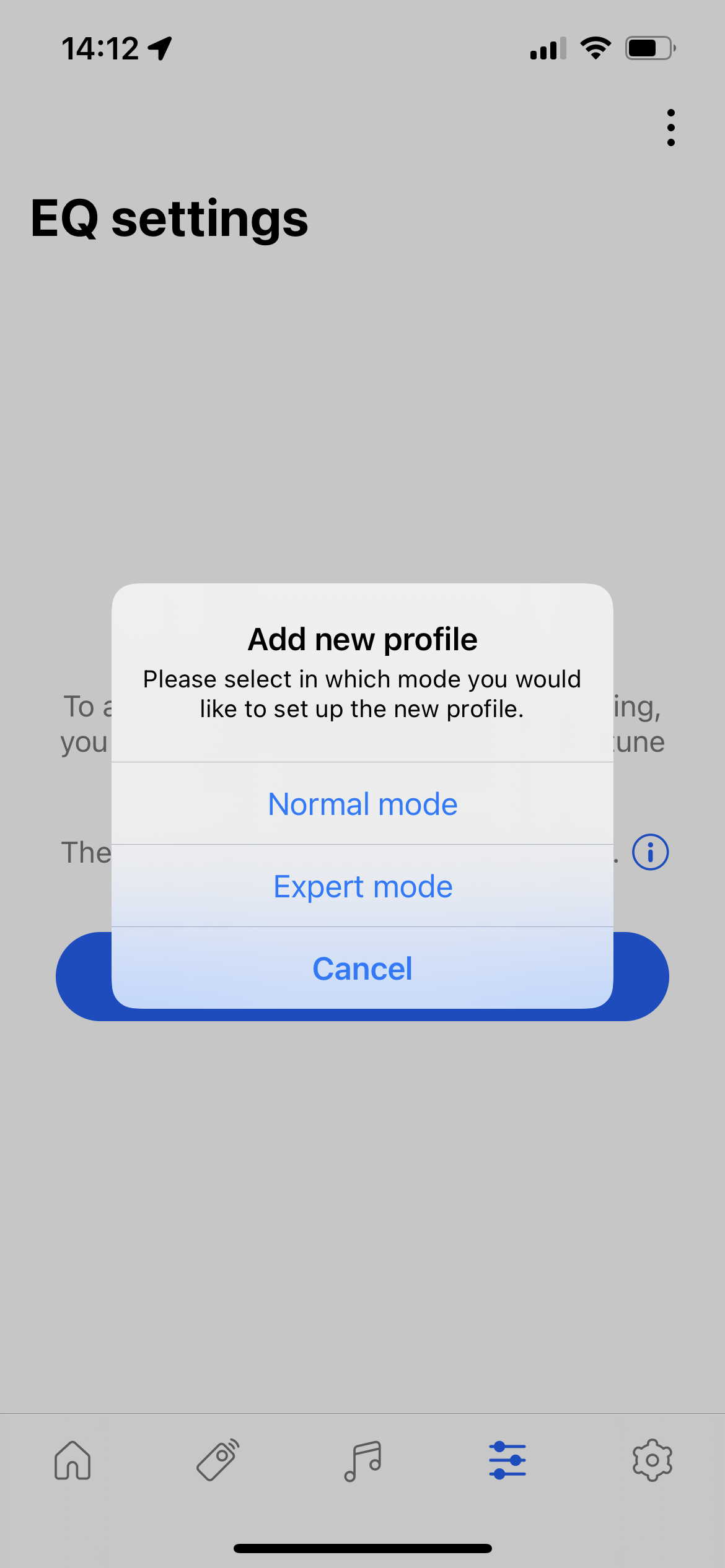Choose Normal mode for the new profile

tap(362, 804)
